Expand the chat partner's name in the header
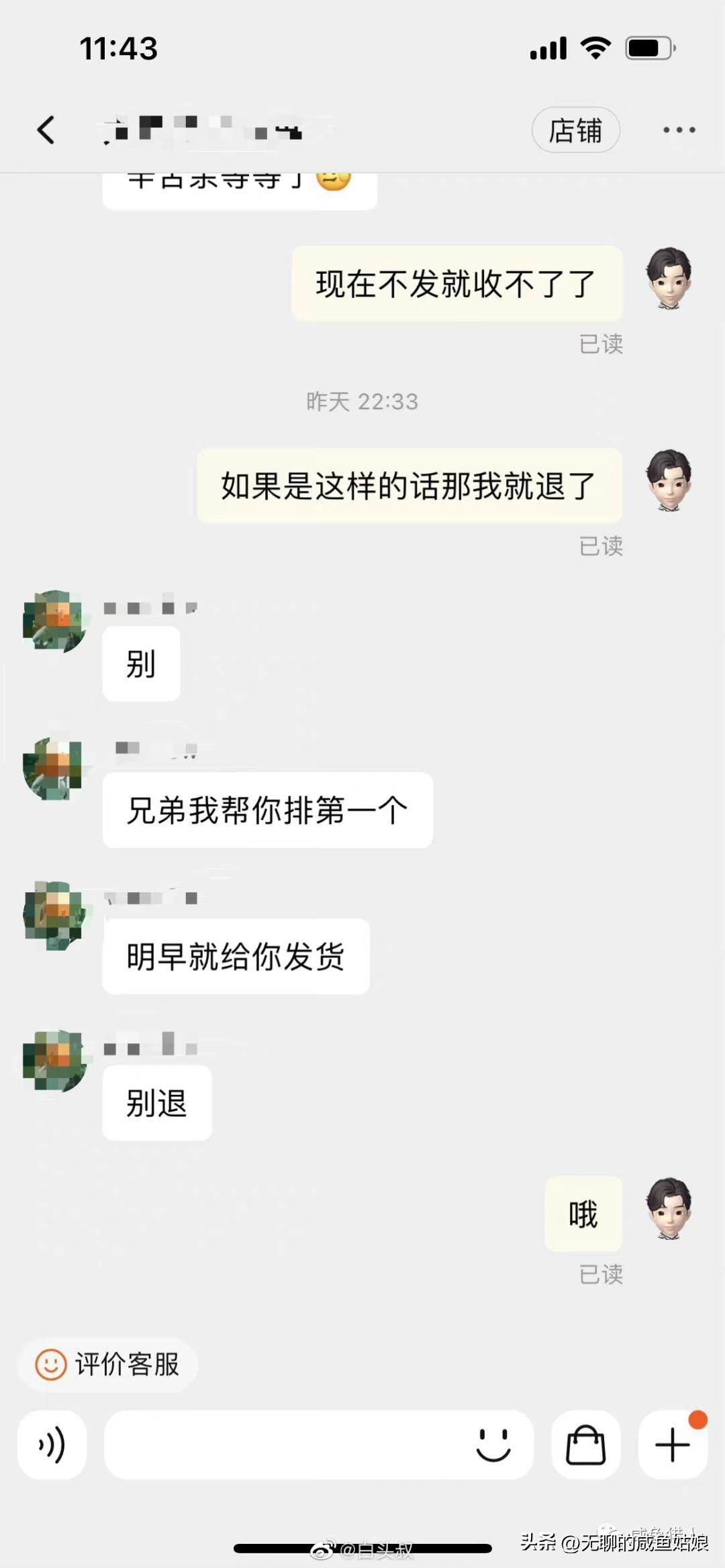The image size is (725, 1568). pos(201,130)
